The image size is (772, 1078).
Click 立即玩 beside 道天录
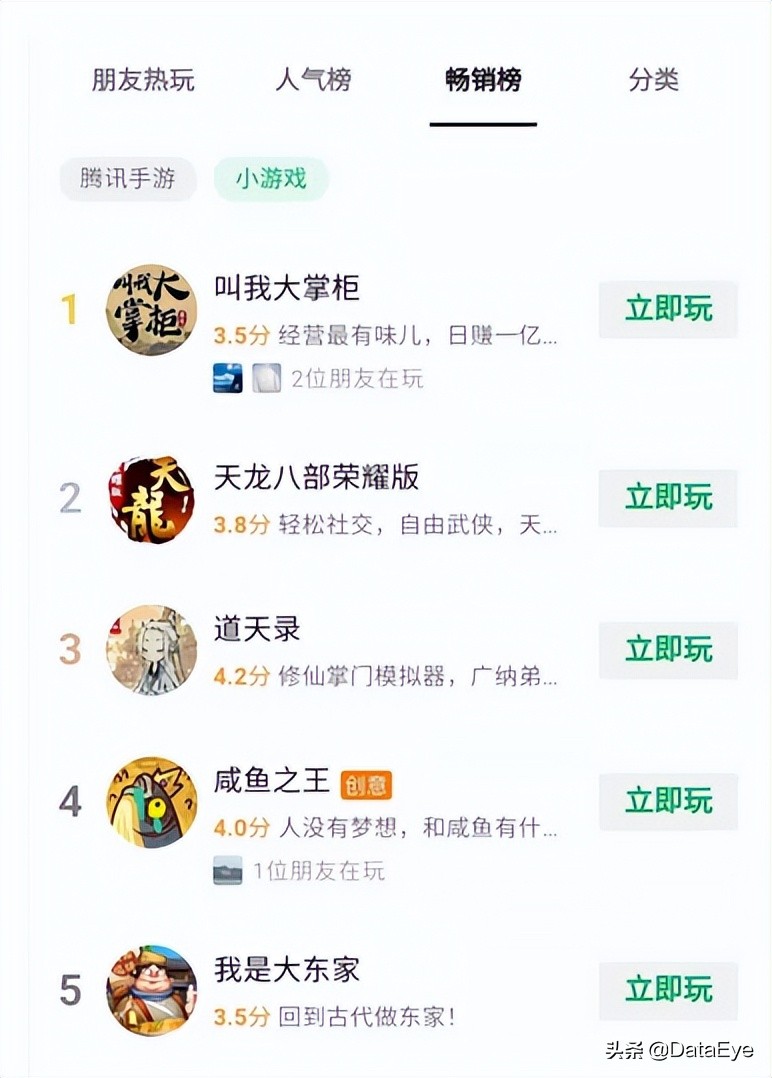coord(667,650)
